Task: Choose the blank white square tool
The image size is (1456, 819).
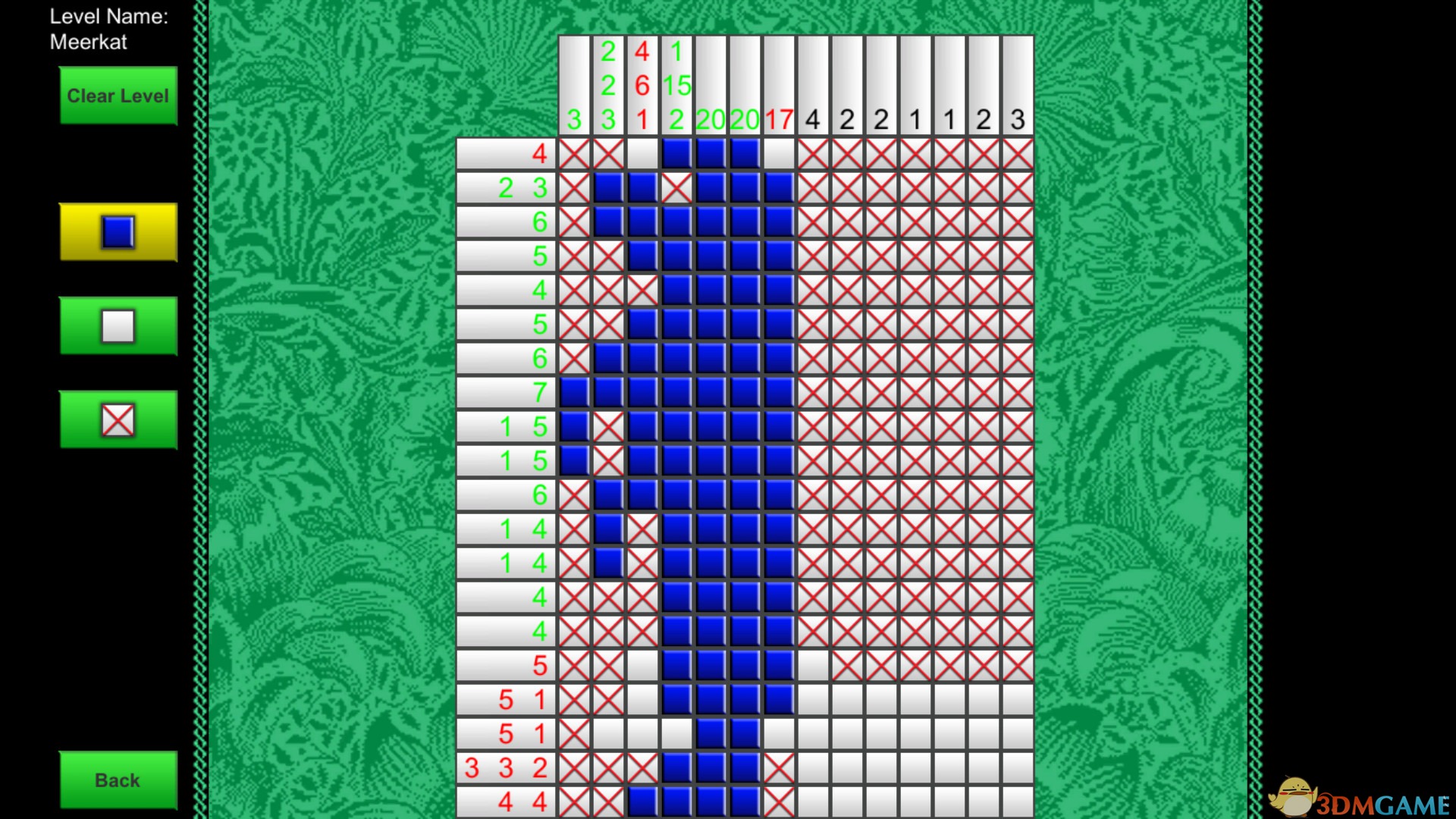Action: point(118,326)
